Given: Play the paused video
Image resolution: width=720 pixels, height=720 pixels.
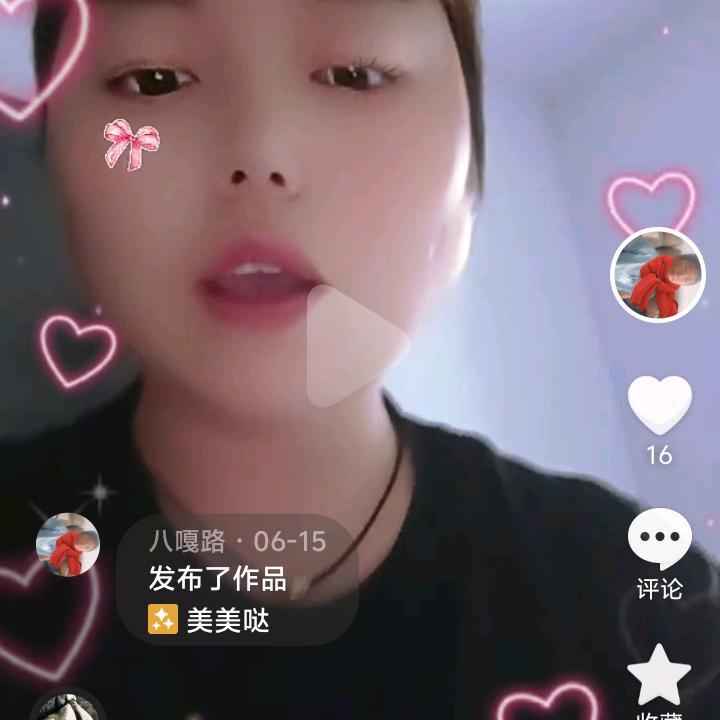Looking at the screenshot, I should (358, 346).
